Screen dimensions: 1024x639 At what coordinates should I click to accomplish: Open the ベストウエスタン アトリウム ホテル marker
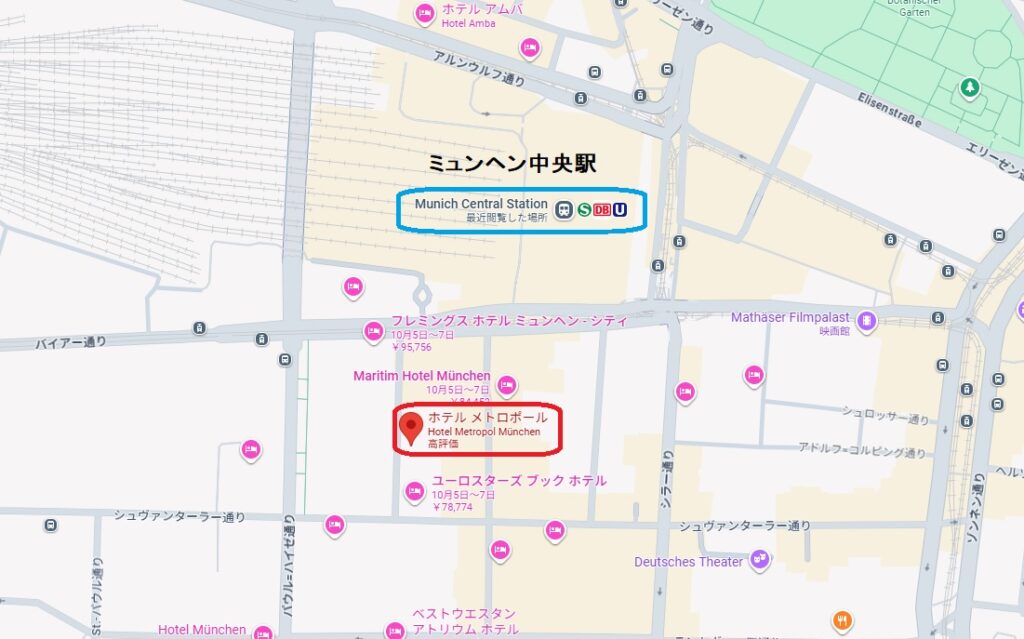tap(395, 629)
